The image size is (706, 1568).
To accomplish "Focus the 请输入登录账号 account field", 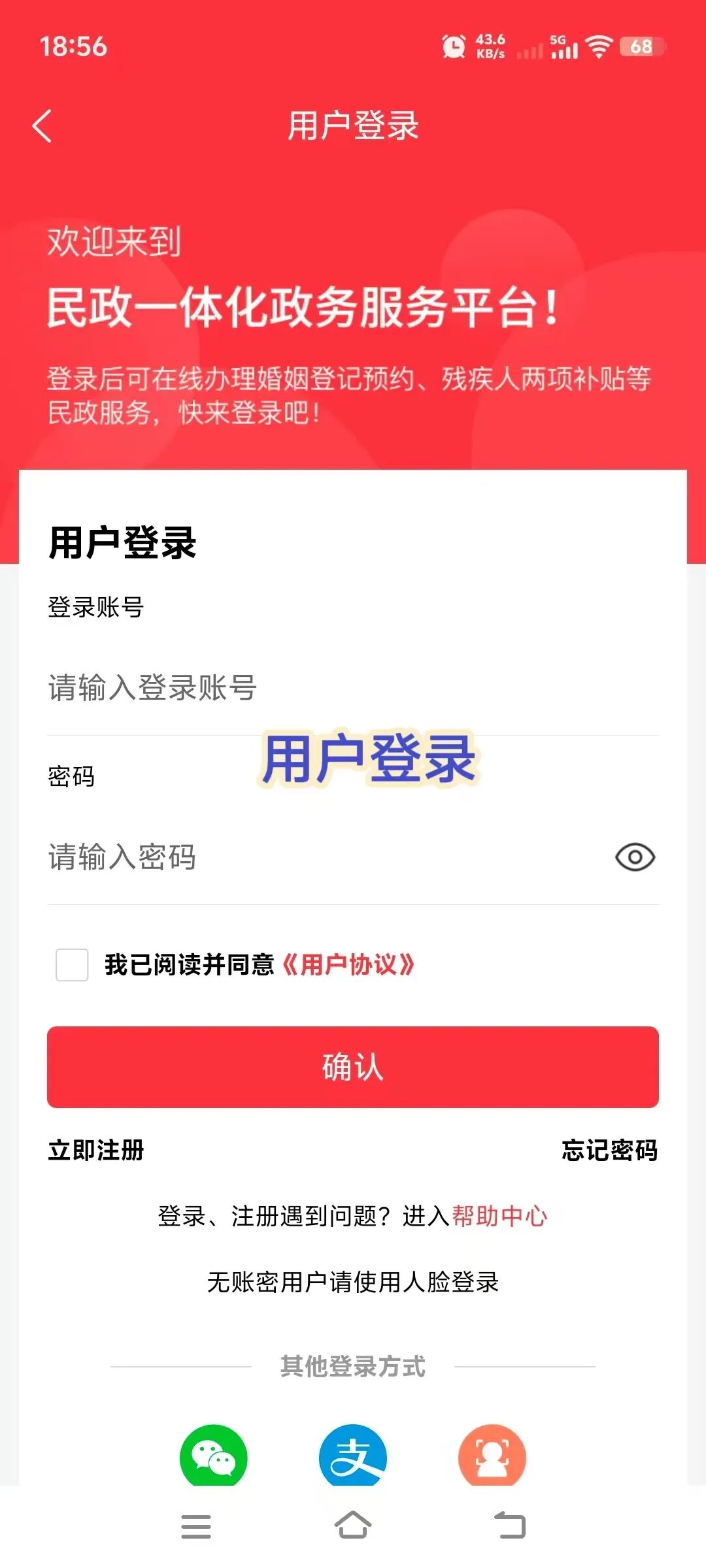I will [x=327, y=688].
